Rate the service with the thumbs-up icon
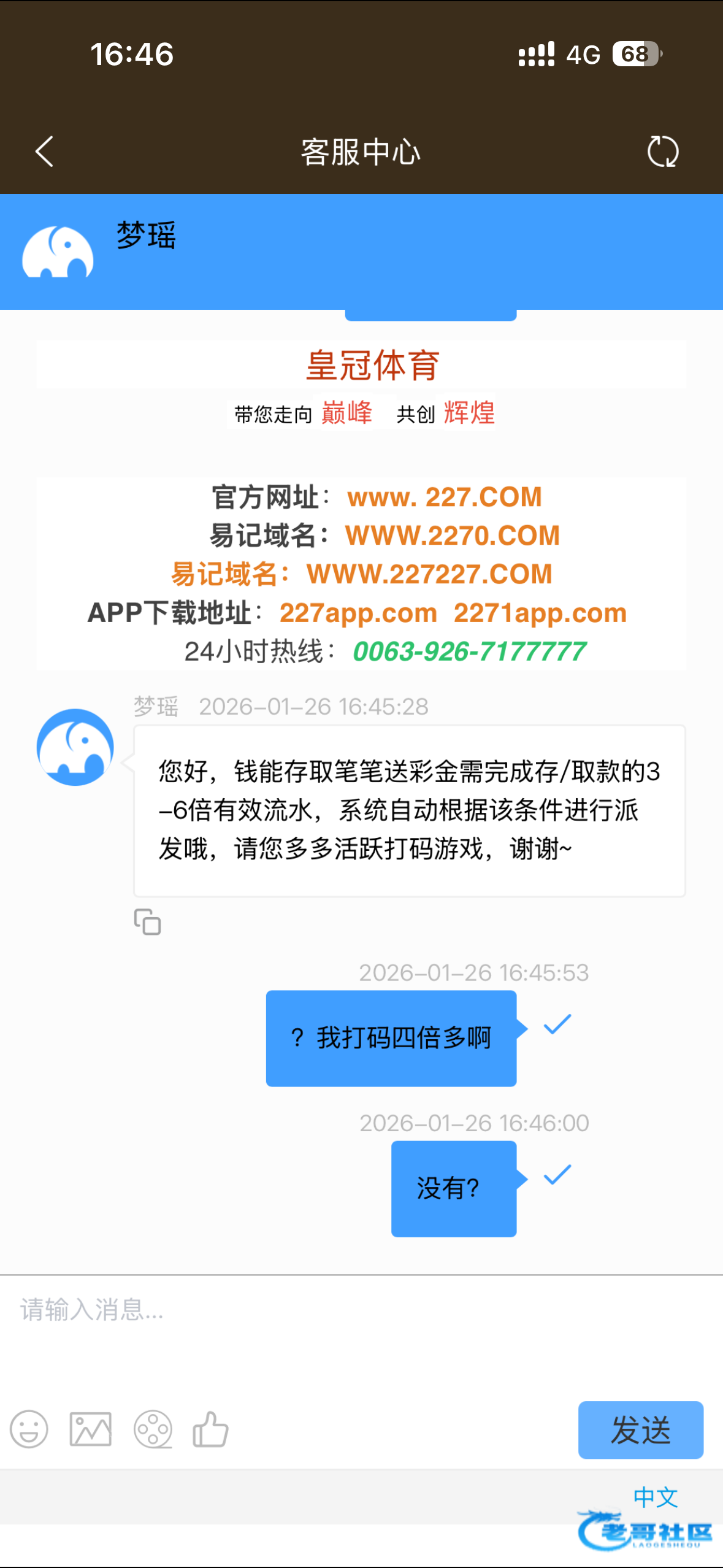The width and height of the screenshot is (723, 1568). pos(210,1429)
